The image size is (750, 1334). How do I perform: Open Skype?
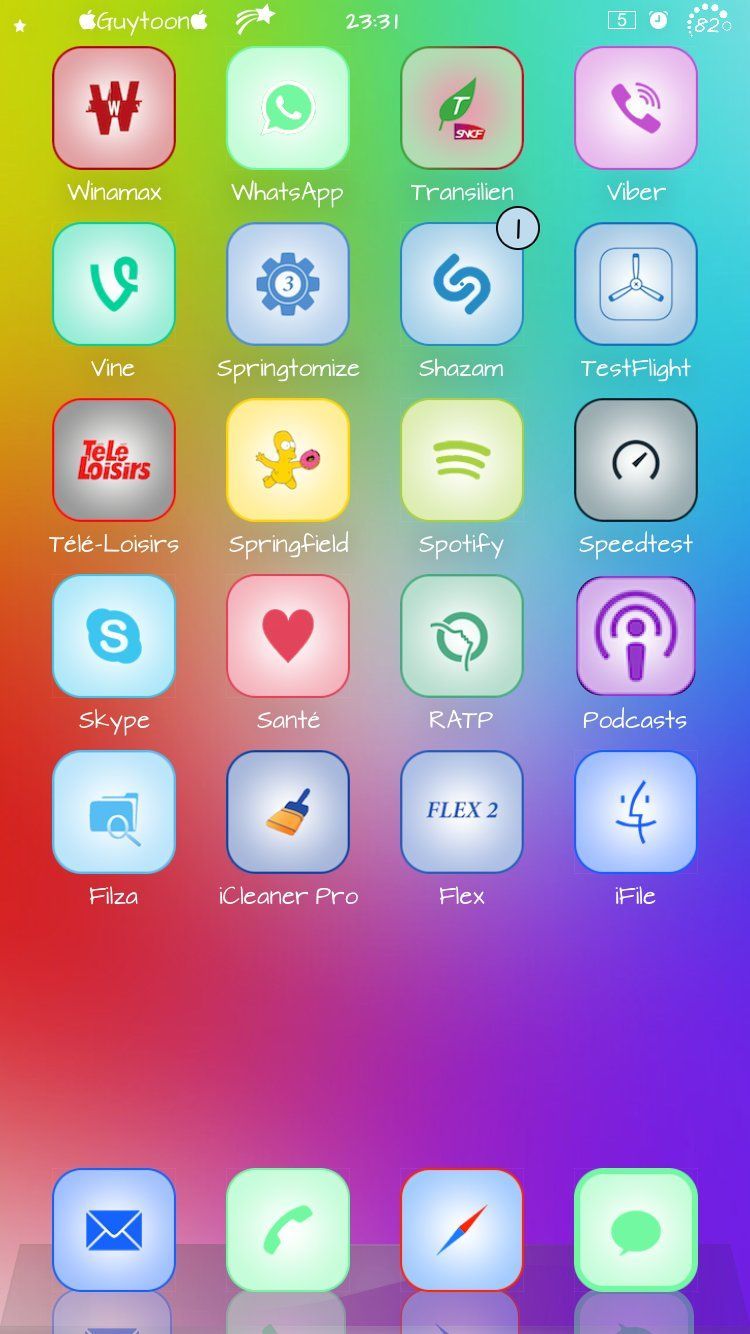click(114, 636)
